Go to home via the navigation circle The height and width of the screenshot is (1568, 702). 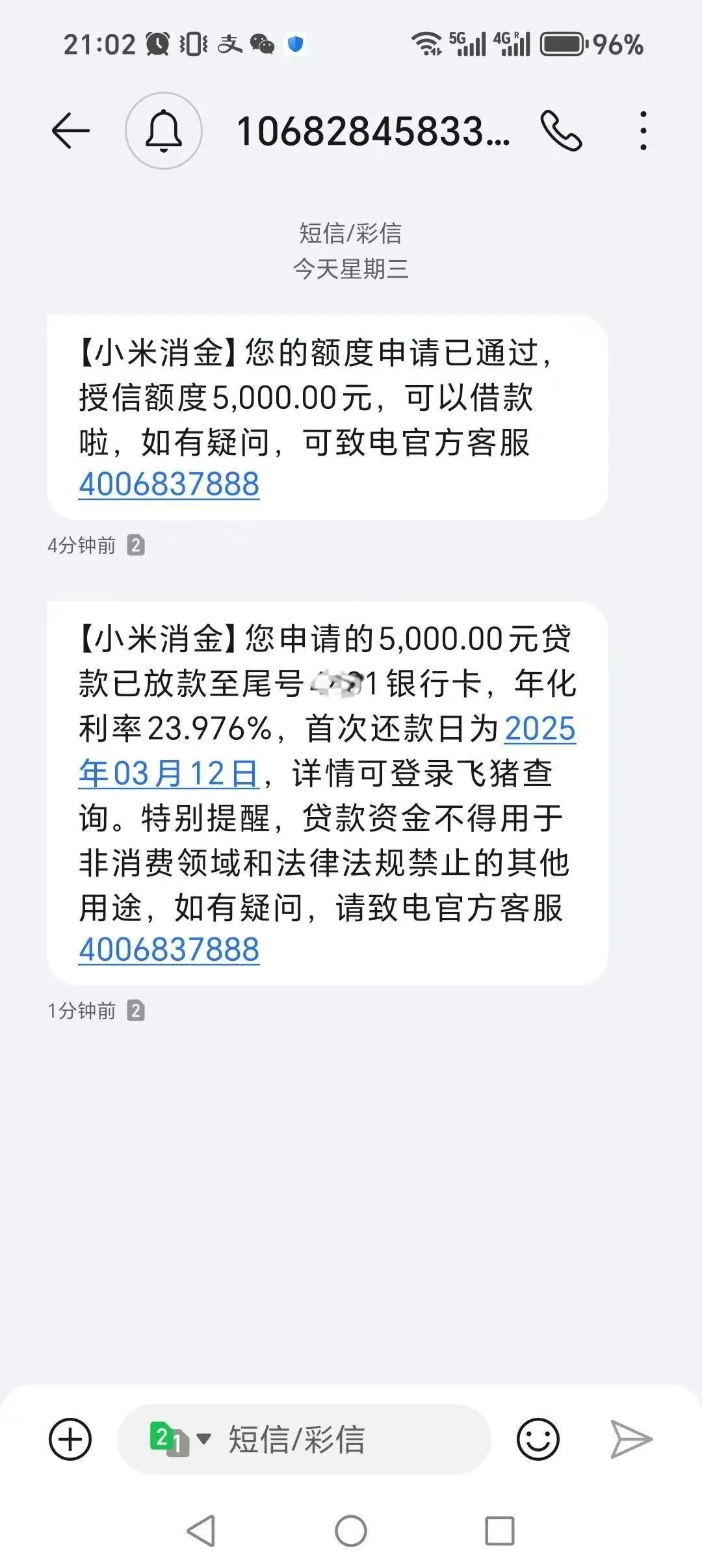click(351, 1531)
